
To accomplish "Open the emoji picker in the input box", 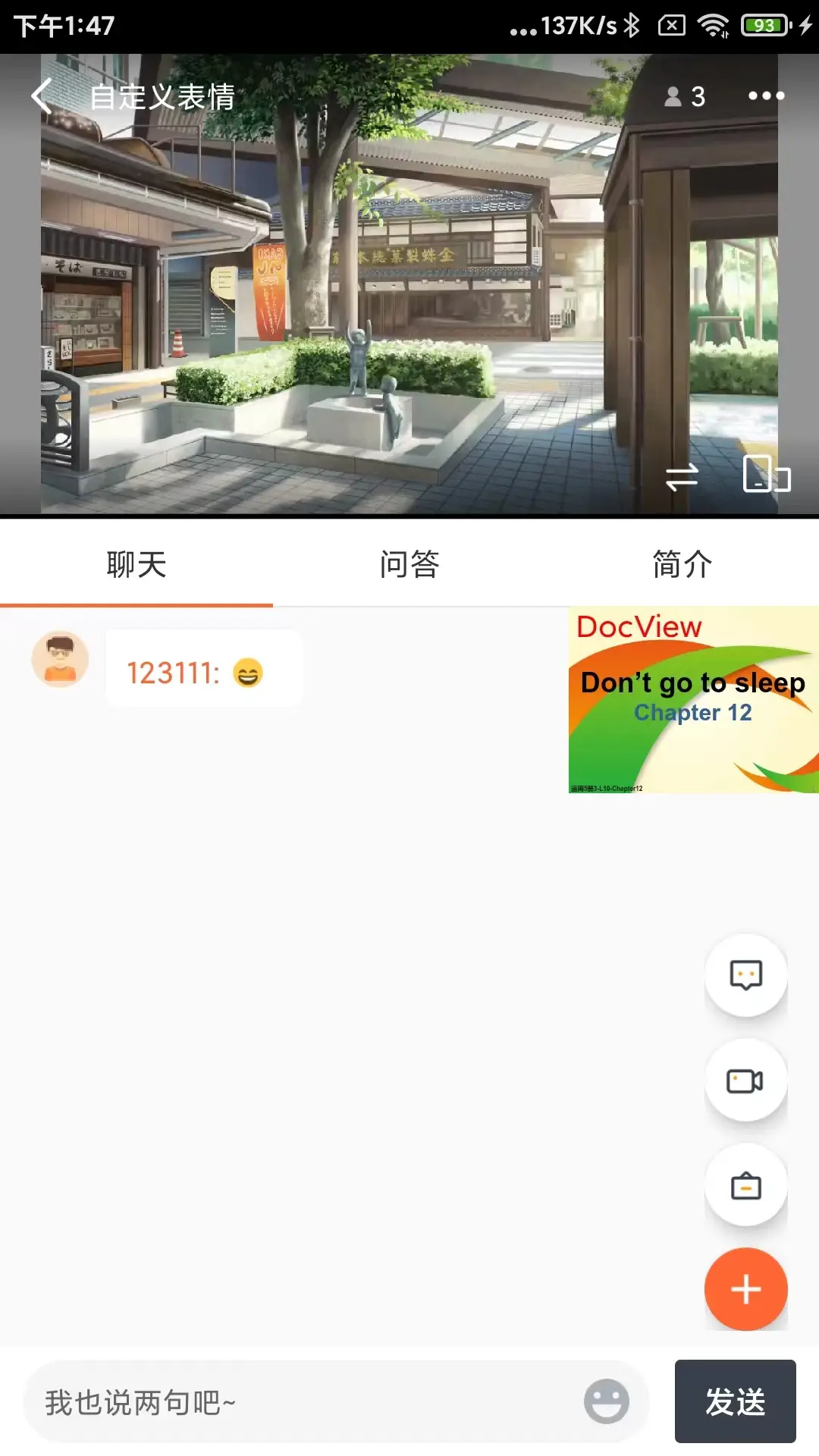I will (606, 1401).
